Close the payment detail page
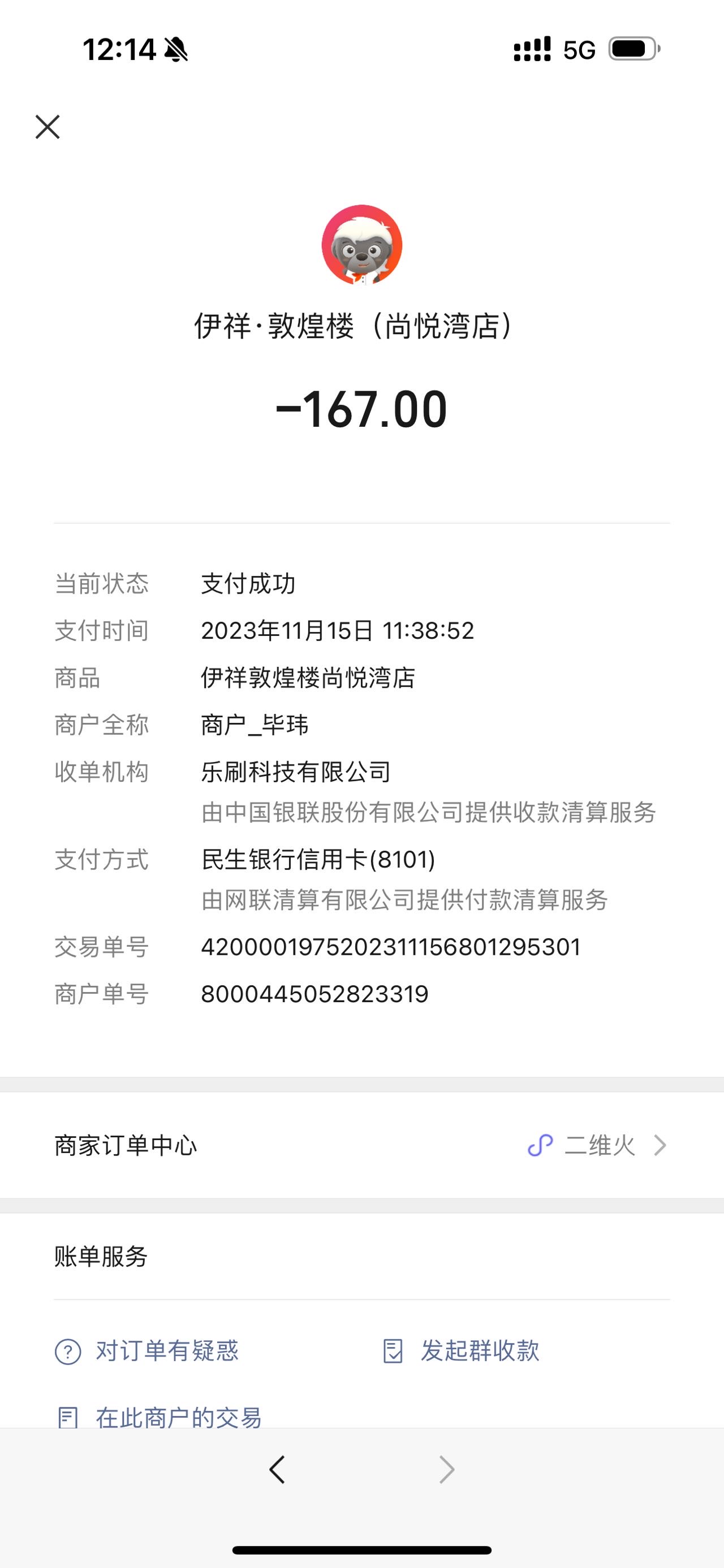Screen dimensions: 724x1568 click(x=48, y=127)
